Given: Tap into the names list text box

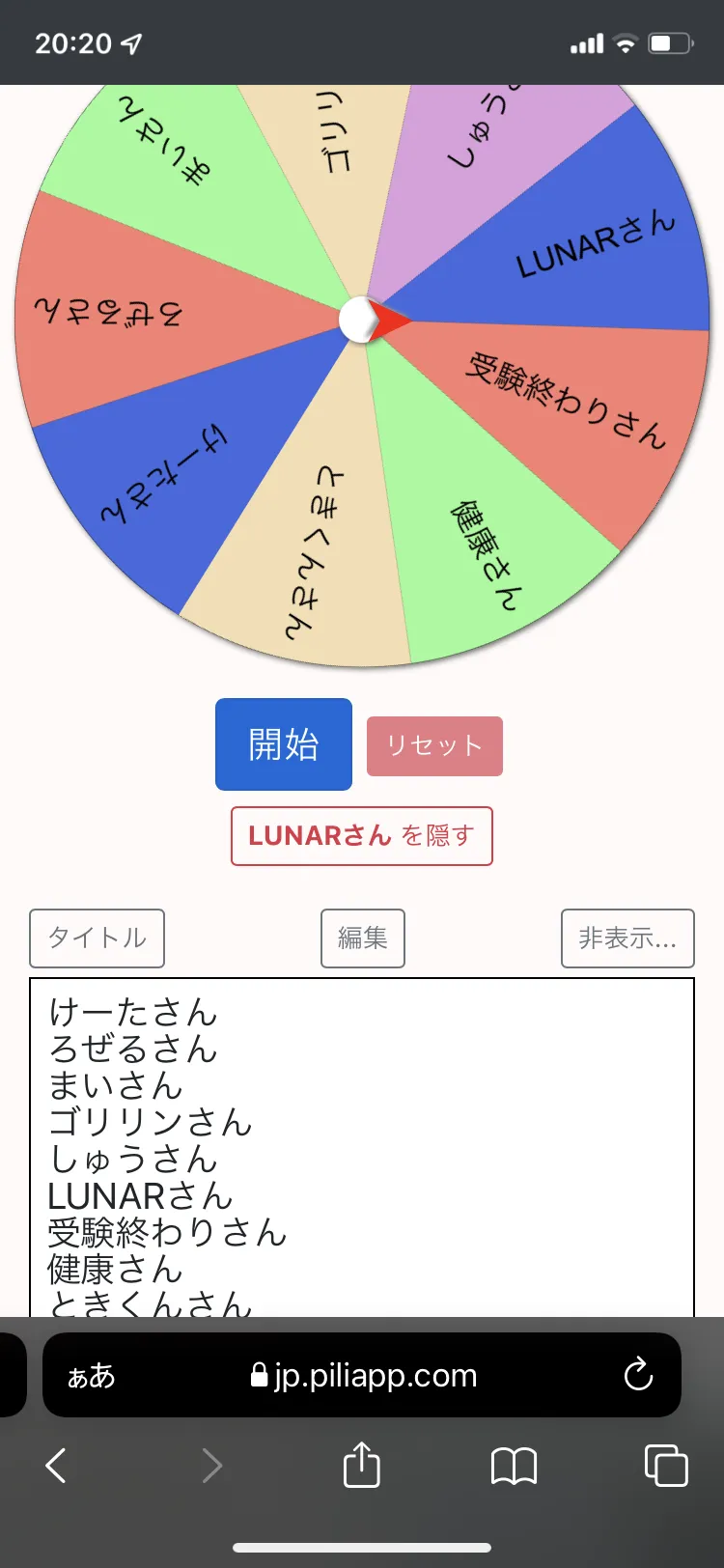Looking at the screenshot, I should pos(362,1147).
